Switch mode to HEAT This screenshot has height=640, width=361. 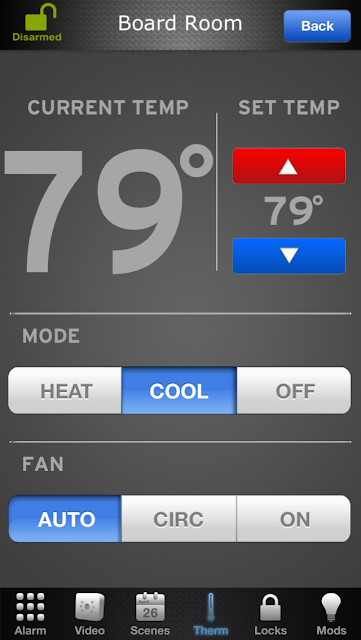[65, 391]
